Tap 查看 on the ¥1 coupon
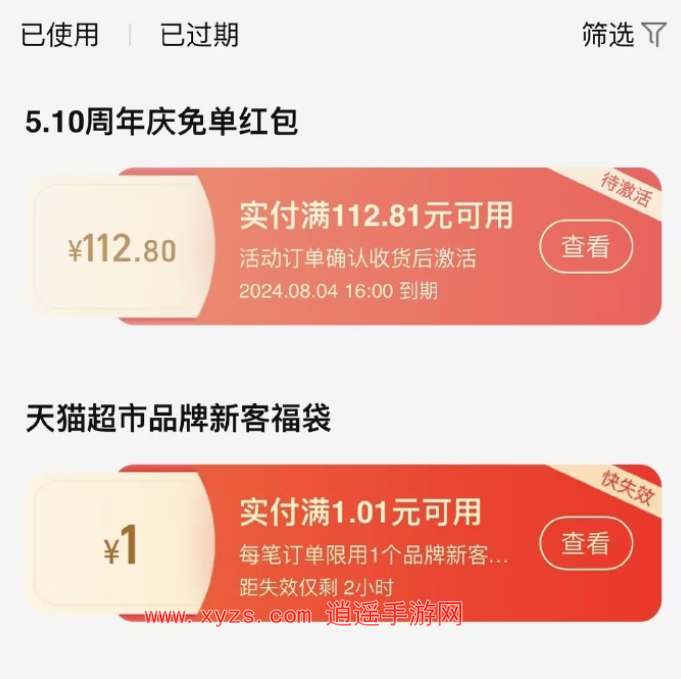Image resolution: width=681 pixels, height=679 pixels. coord(586,543)
